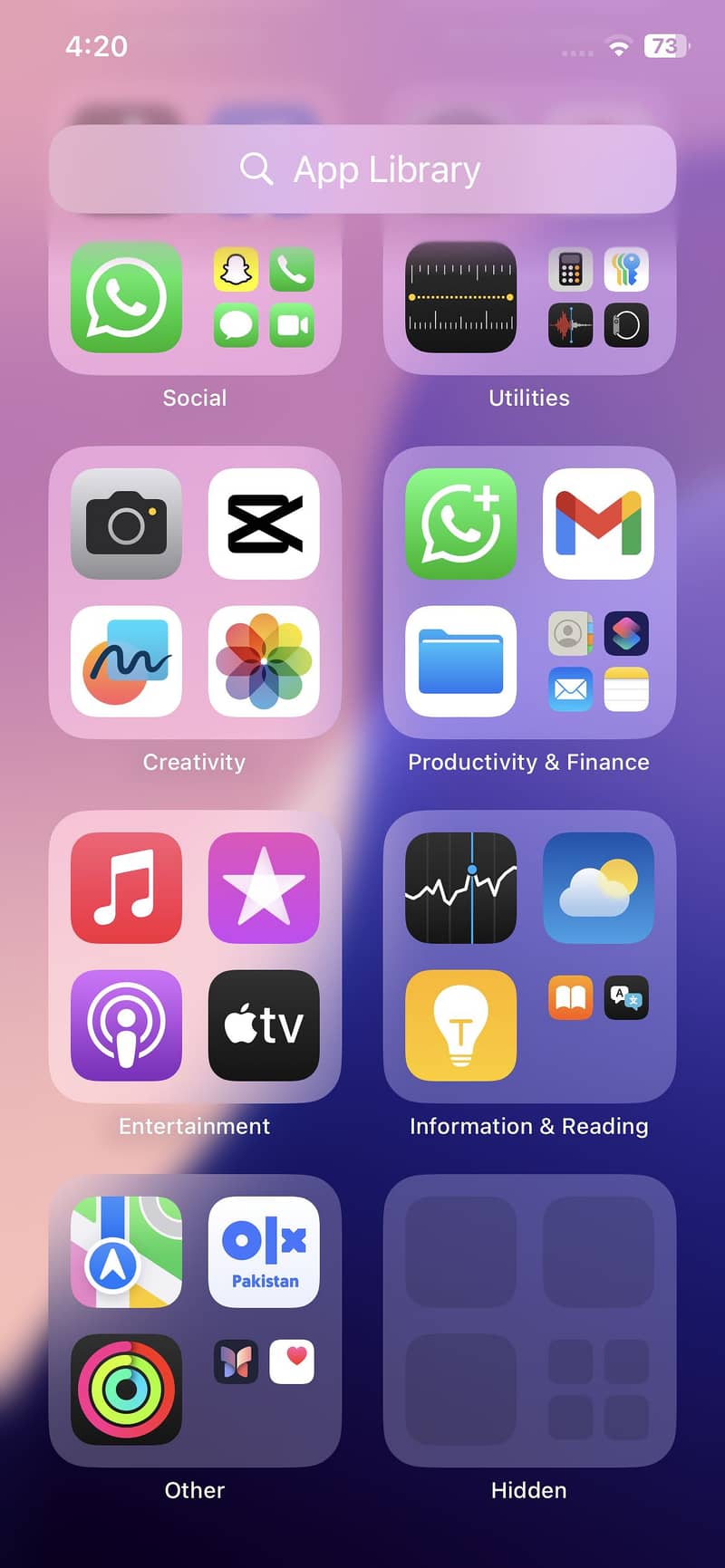Viewport: 725px width, 1568px height.
Task: Open the Hidden apps folder
Action: (528, 1319)
